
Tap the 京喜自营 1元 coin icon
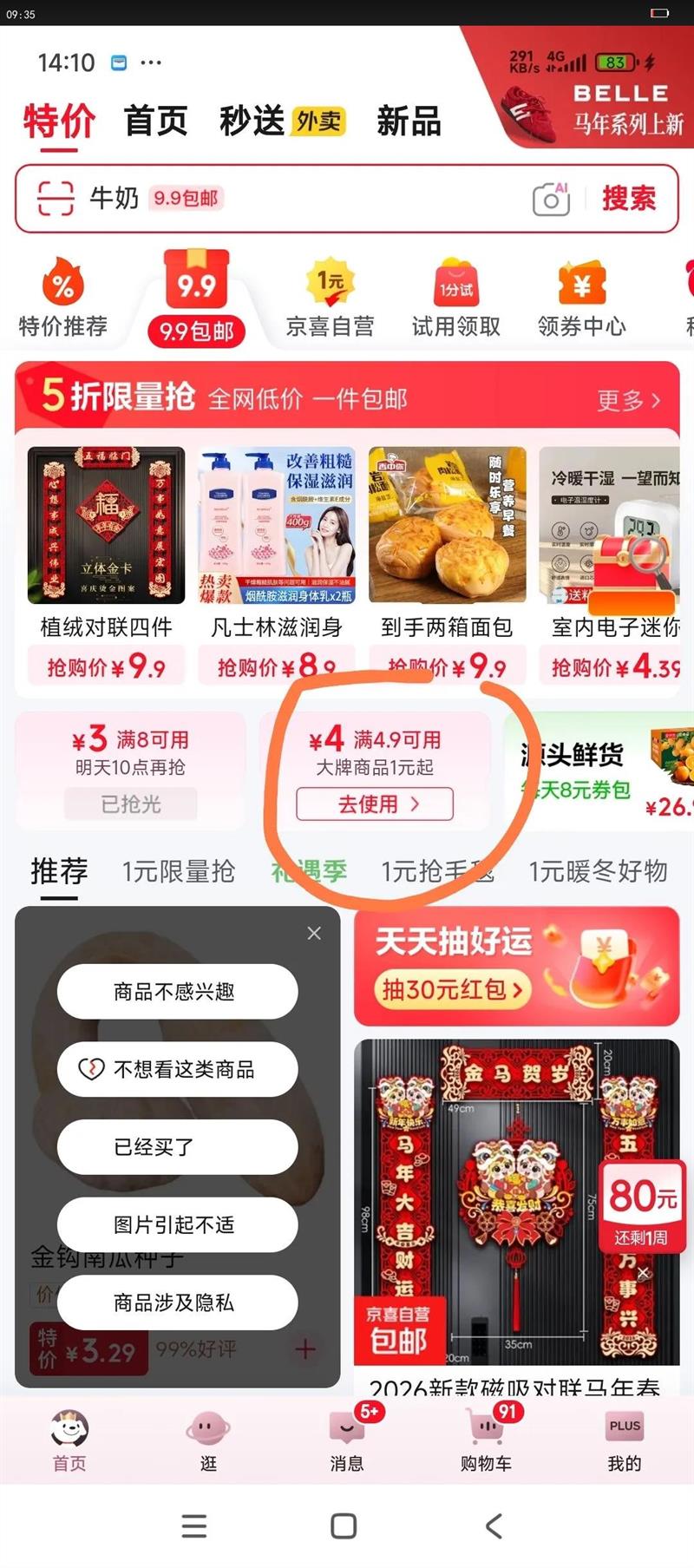pos(330,282)
